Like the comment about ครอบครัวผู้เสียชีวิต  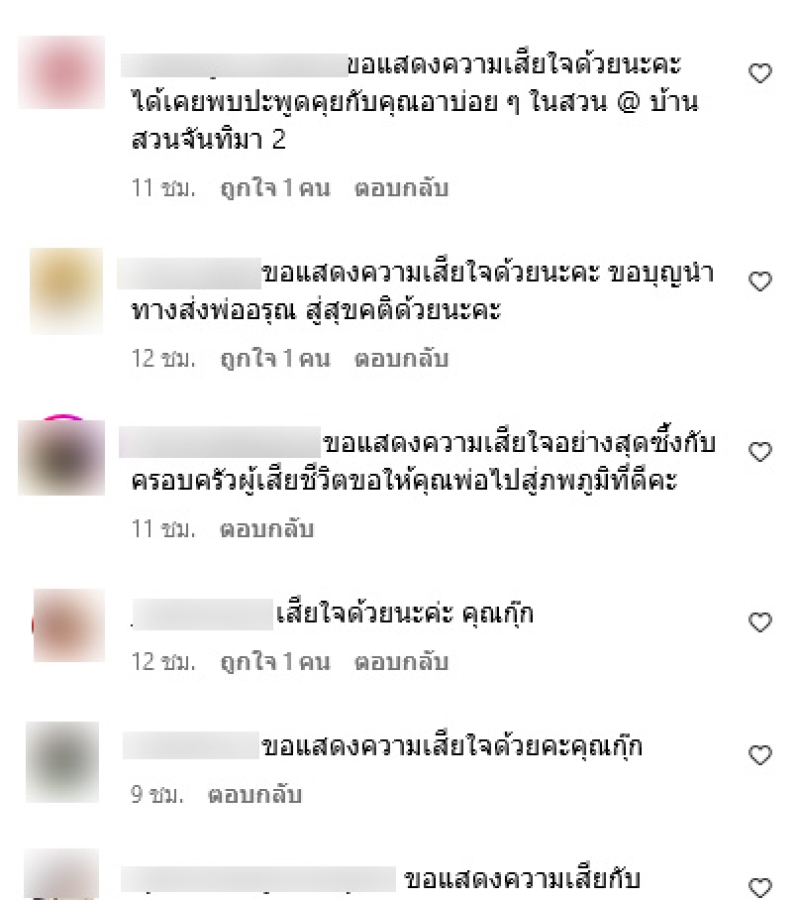tap(761, 453)
